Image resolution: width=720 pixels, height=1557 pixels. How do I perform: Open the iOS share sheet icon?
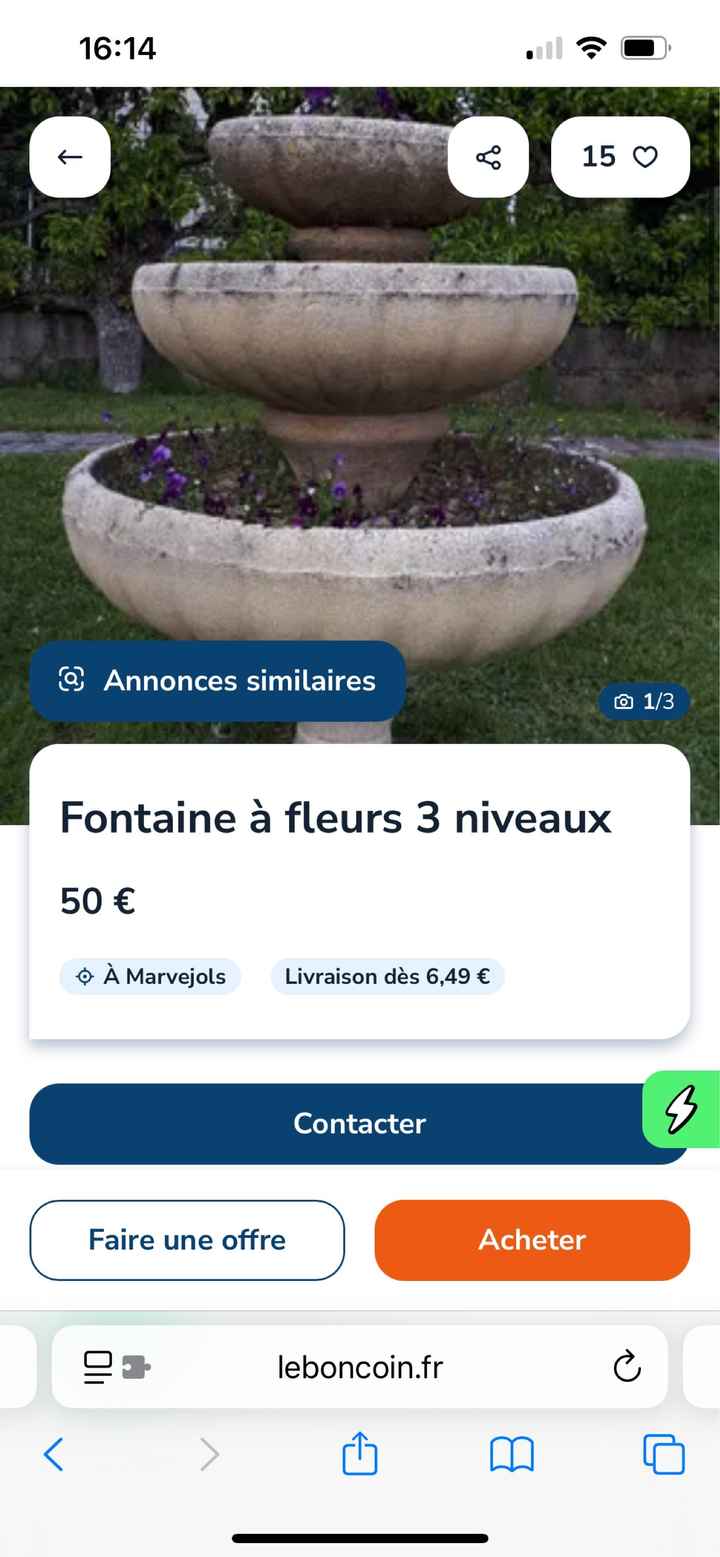point(359,1455)
